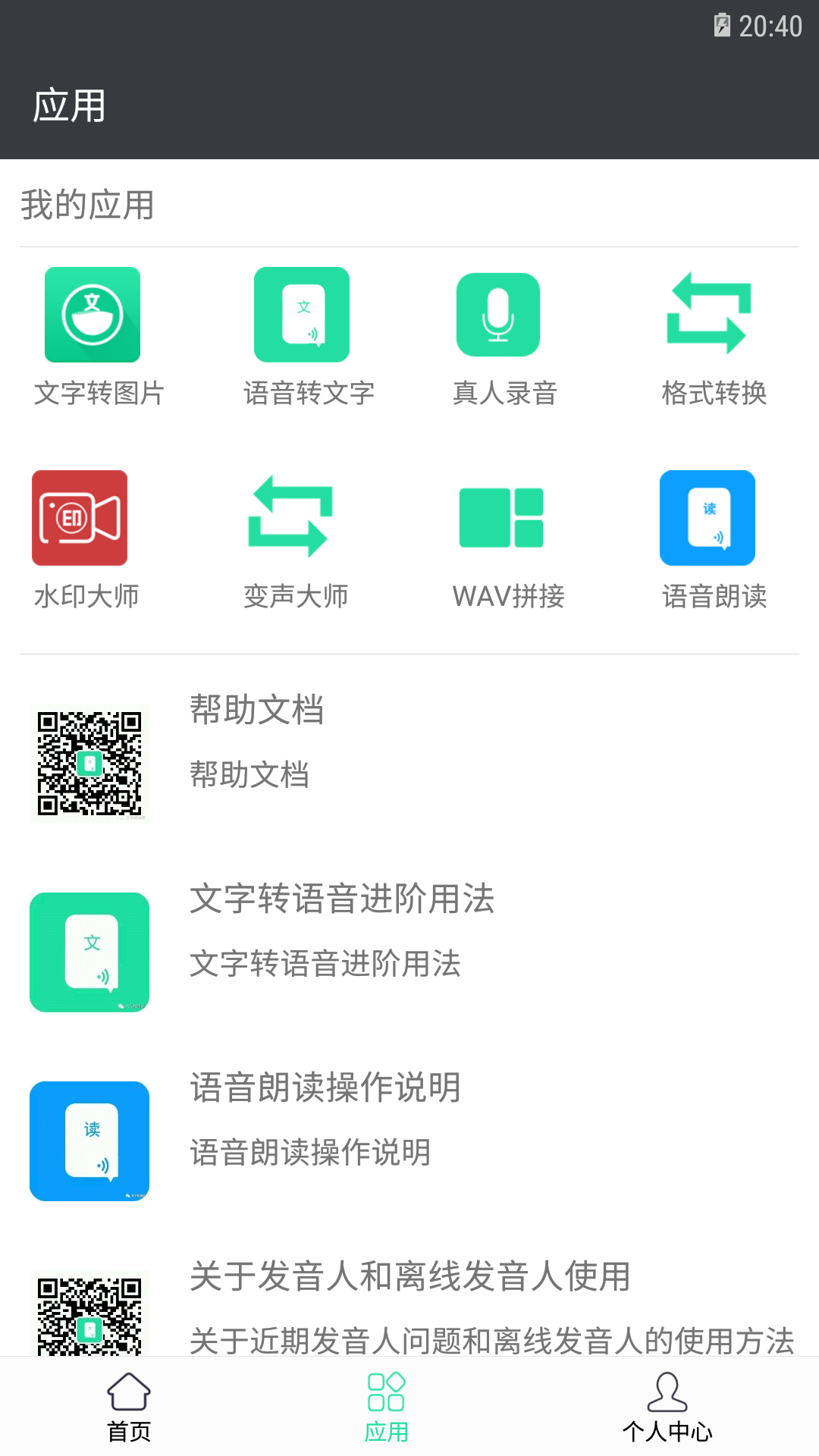Viewport: 819px width, 1456px height.
Task: Open the 语音朗读 reading app icon
Action: click(708, 517)
